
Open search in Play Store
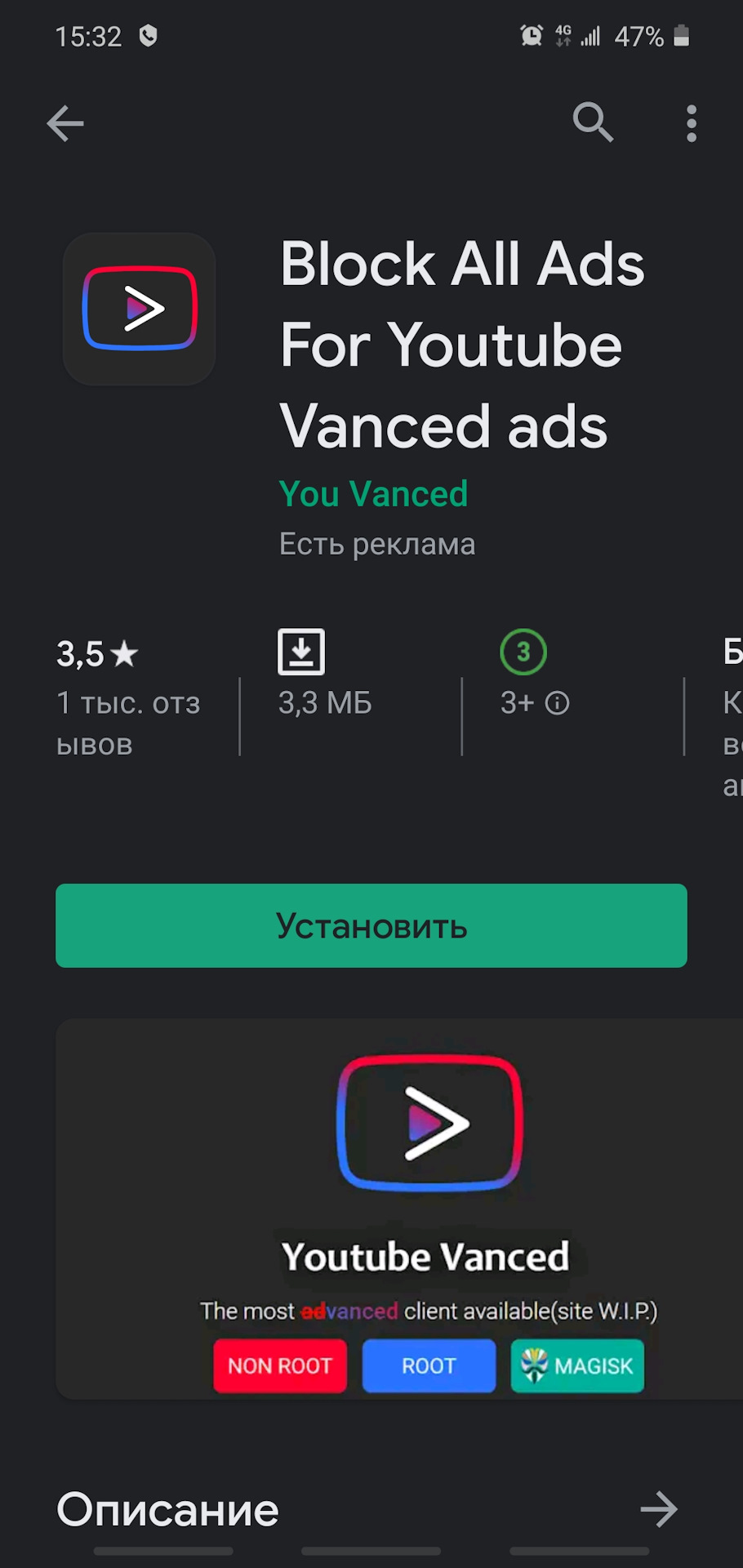[593, 122]
